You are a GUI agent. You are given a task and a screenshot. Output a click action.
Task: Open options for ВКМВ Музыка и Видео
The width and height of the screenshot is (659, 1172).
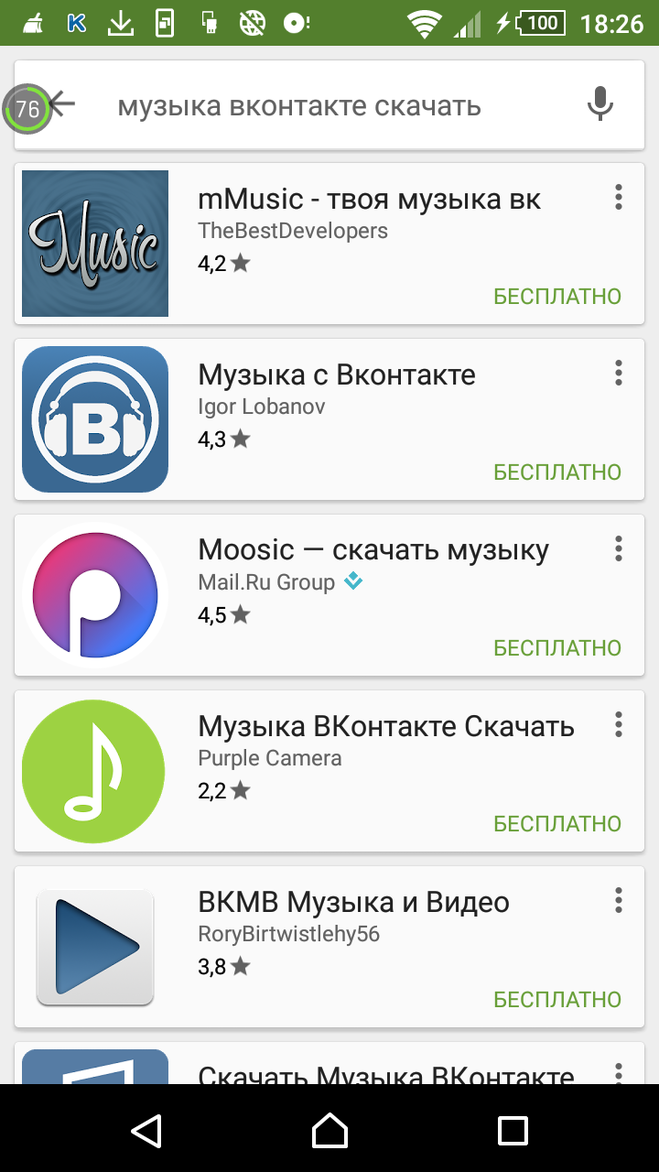click(x=618, y=900)
